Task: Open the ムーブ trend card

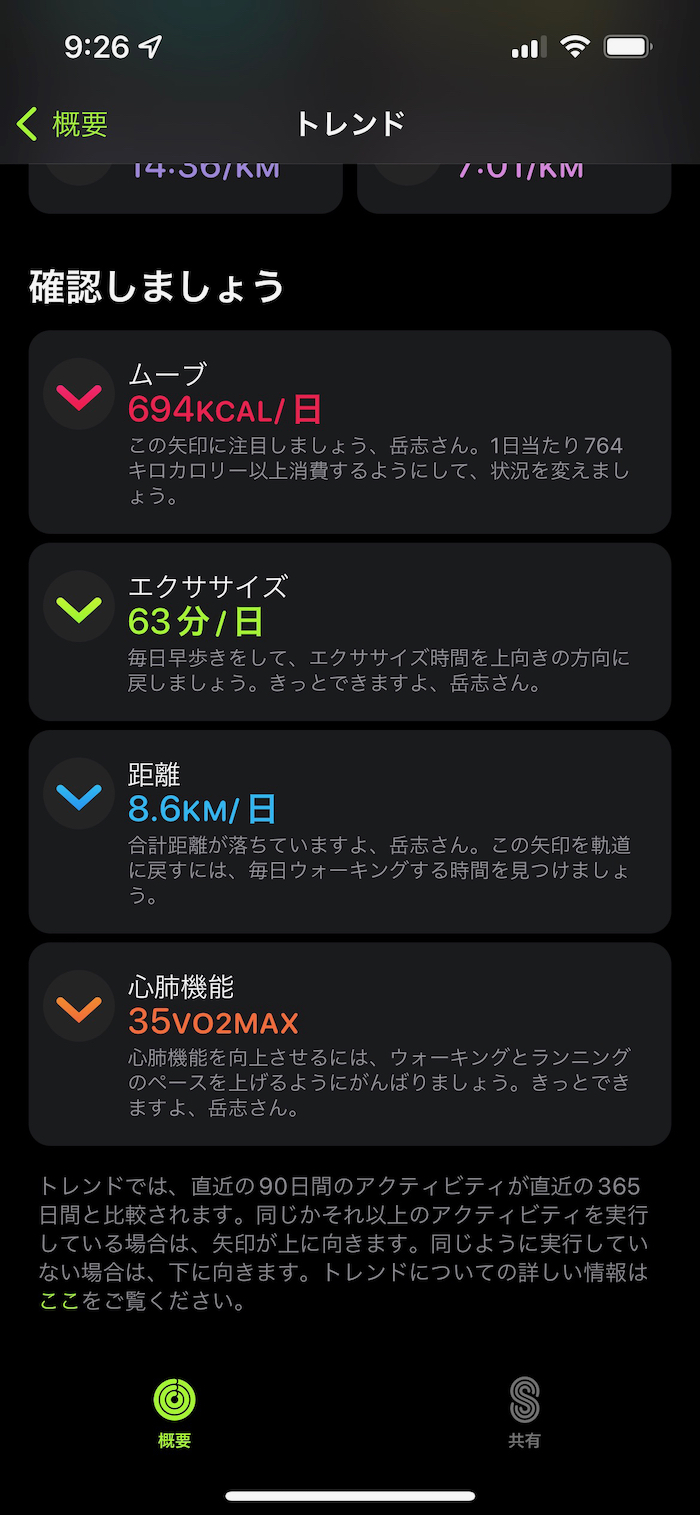Action: click(x=349, y=431)
